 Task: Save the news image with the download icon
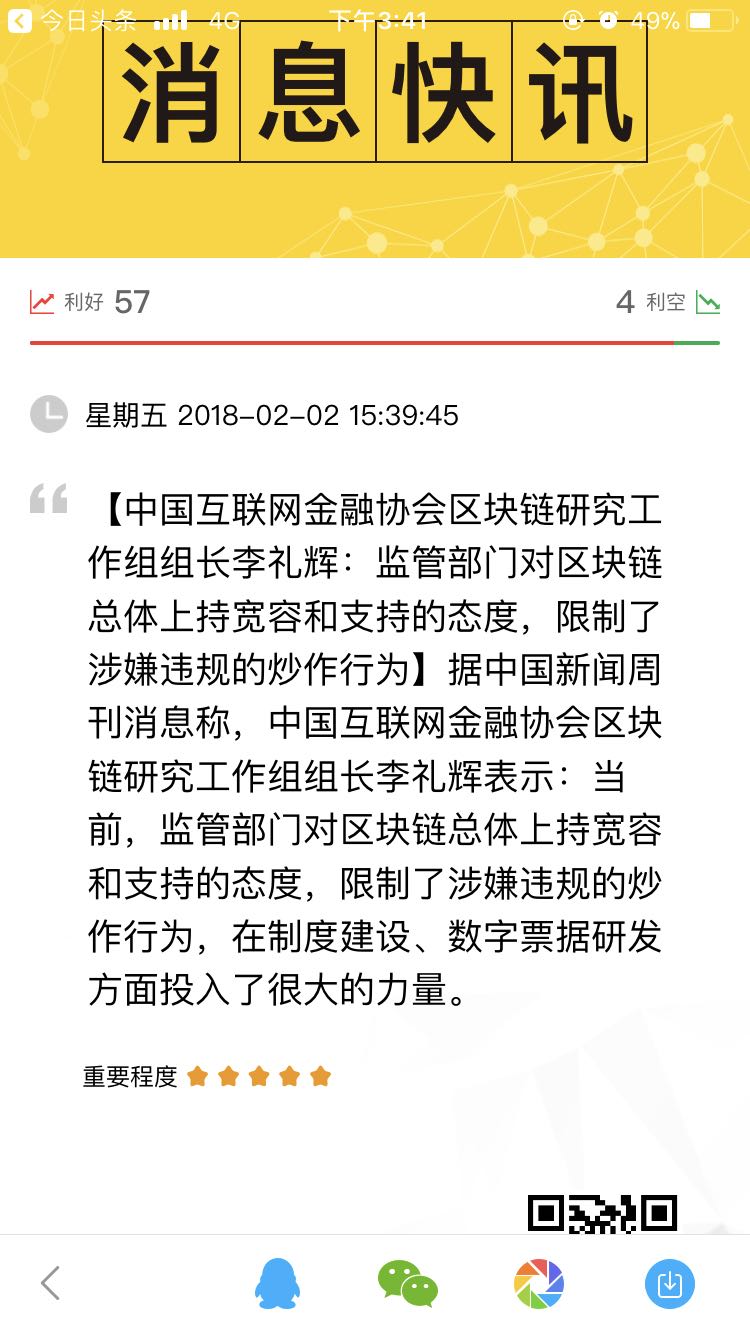[670, 1284]
